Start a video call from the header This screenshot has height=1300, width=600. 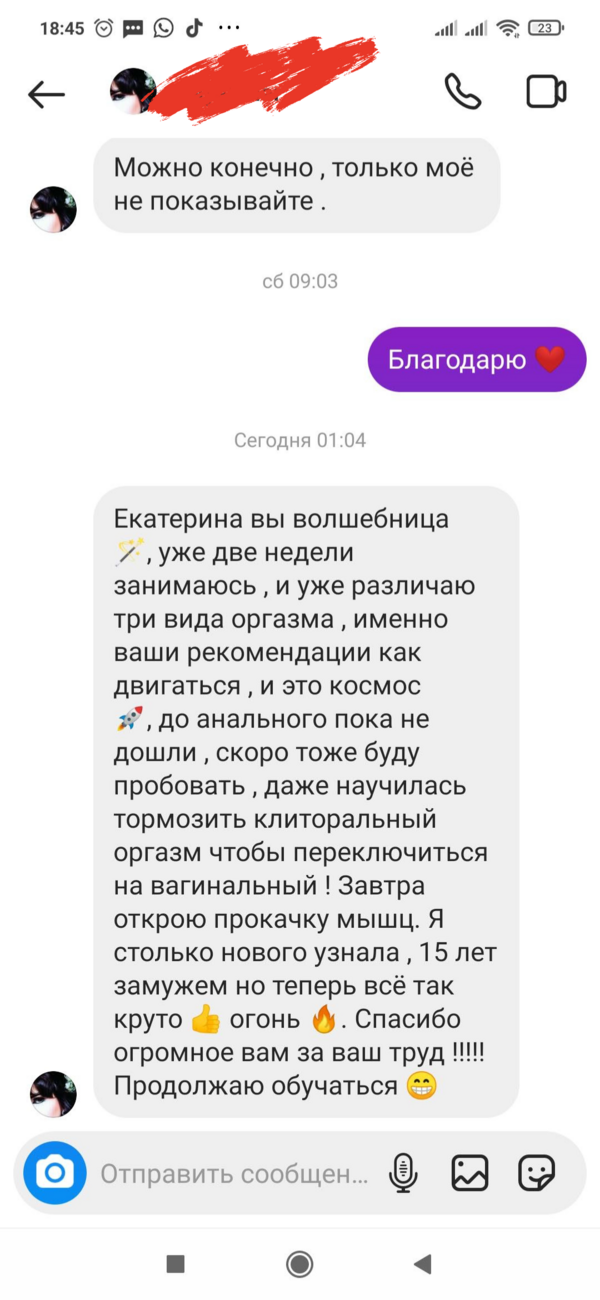point(546,92)
